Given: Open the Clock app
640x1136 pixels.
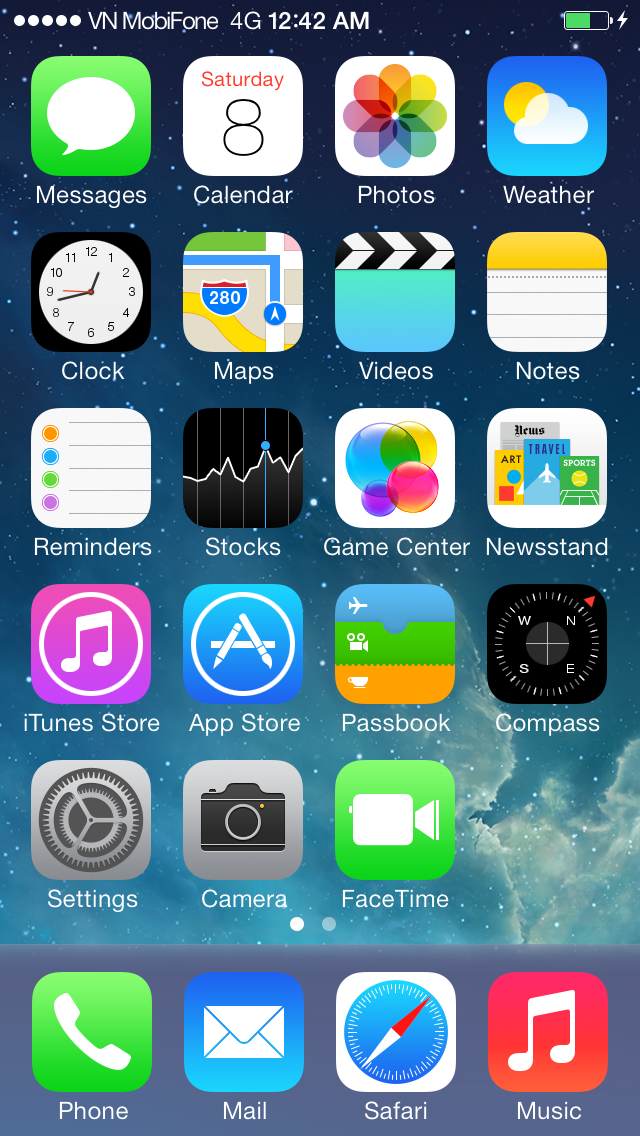Looking at the screenshot, I should click(91, 292).
